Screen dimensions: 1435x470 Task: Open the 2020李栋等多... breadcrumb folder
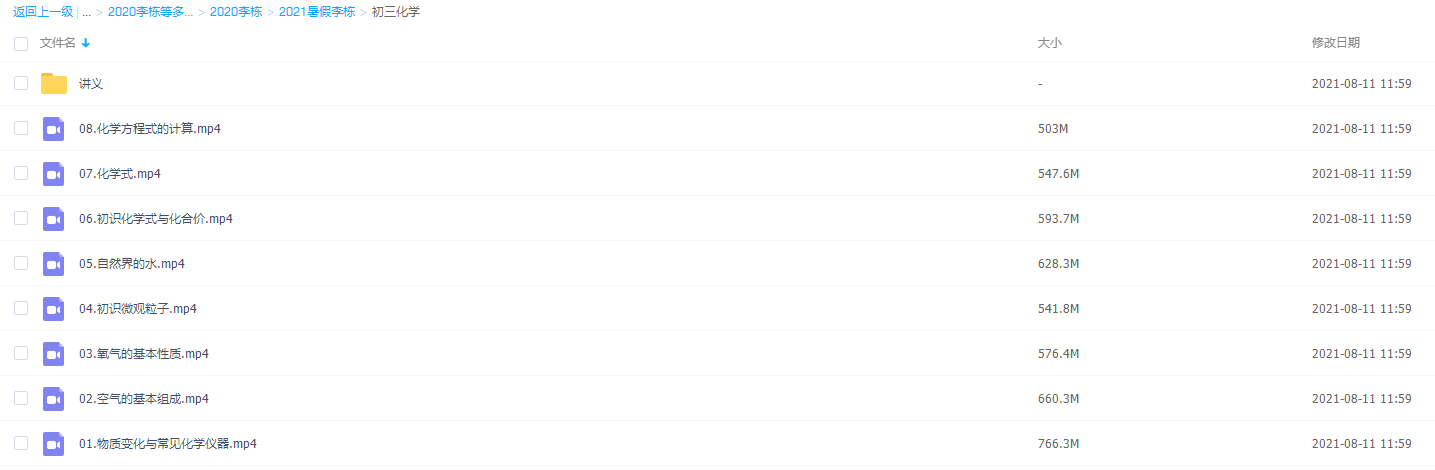pyautogui.click(x=150, y=12)
